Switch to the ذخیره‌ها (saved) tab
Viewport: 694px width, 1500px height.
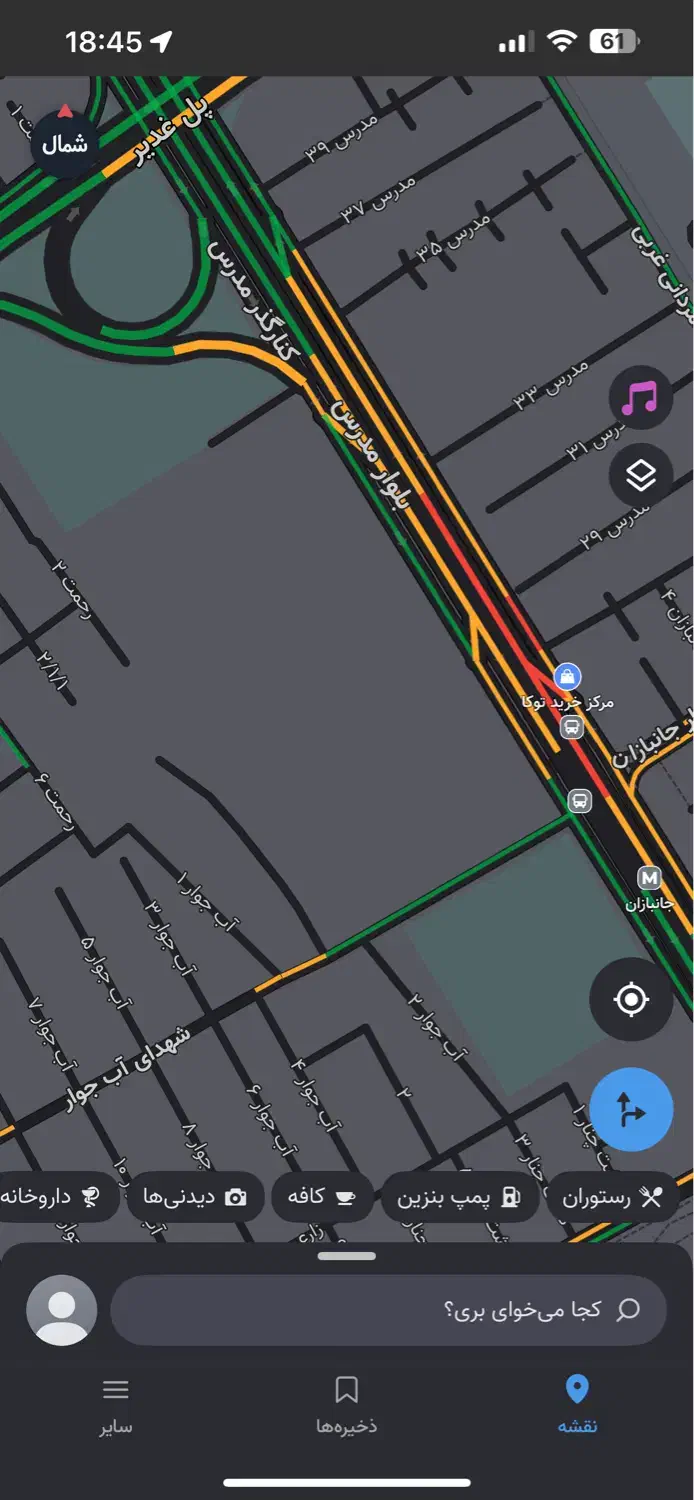click(347, 1404)
